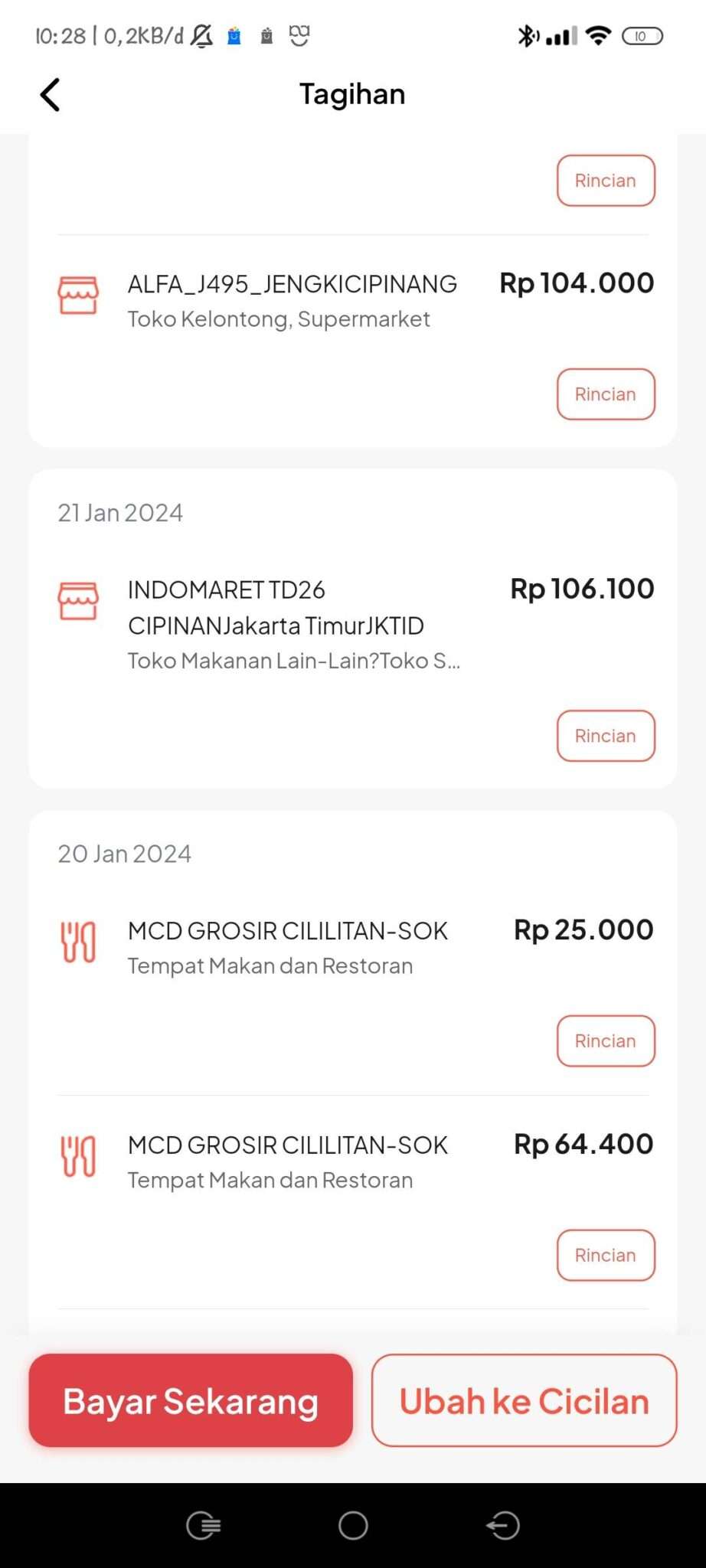The image size is (706, 1568).
Task: Open Rincian for the INDOMARET TD26 transaction
Action: coord(606,736)
